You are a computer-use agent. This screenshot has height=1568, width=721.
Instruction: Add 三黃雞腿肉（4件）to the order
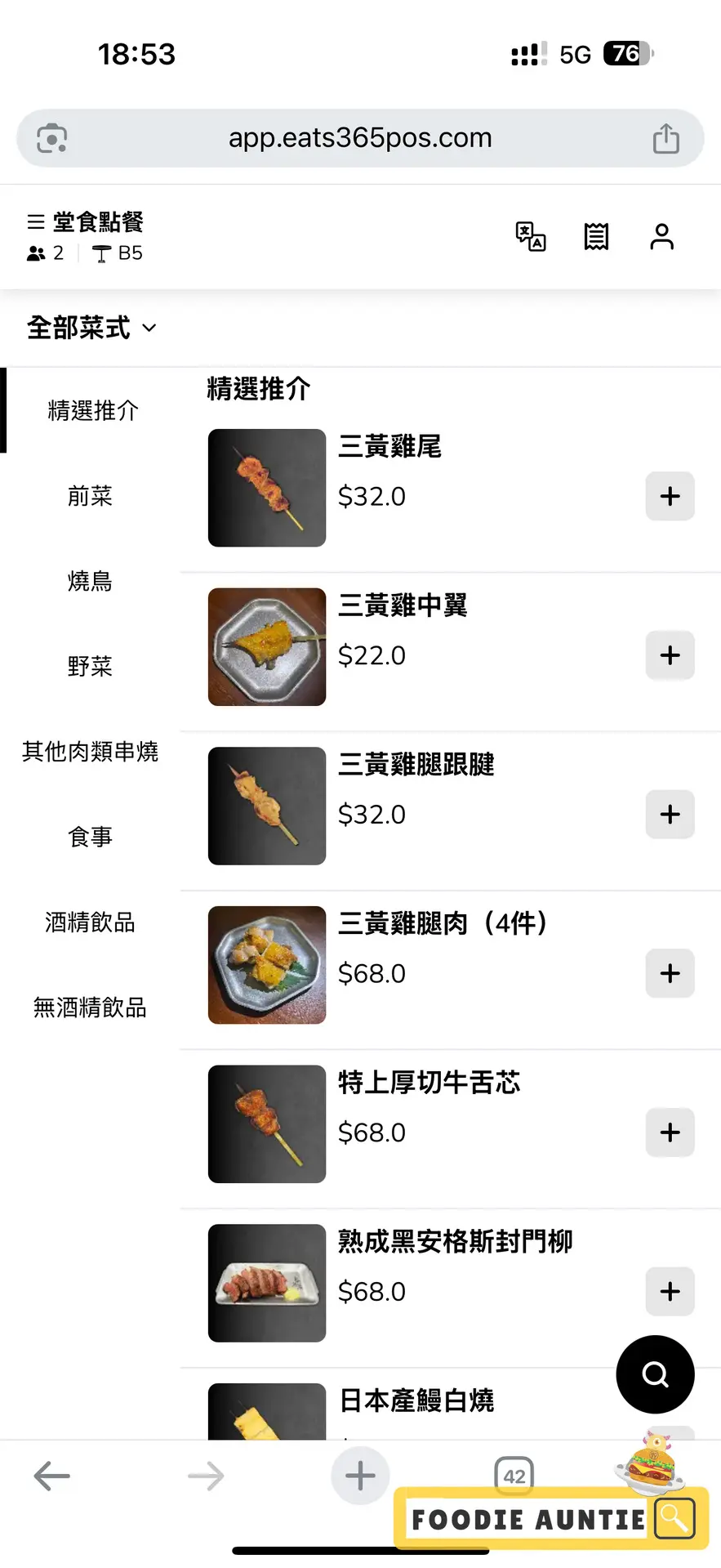[670, 973]
